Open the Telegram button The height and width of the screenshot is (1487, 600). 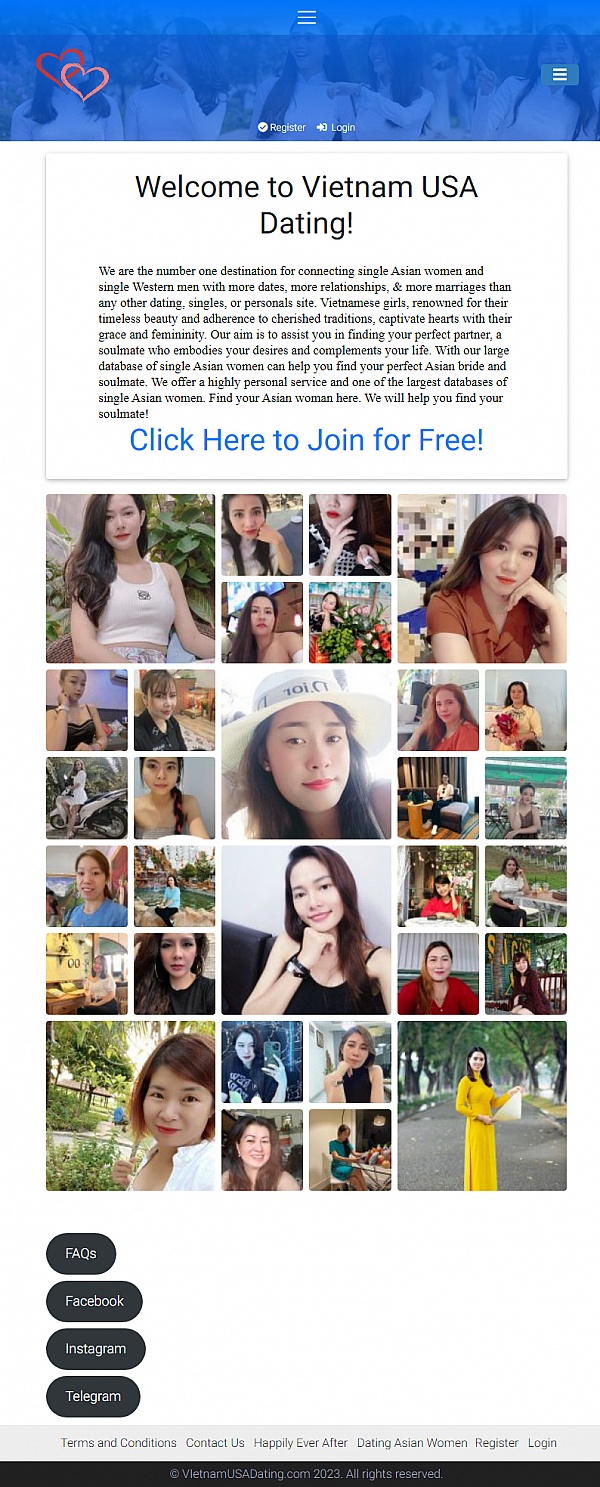(93, 1396)
